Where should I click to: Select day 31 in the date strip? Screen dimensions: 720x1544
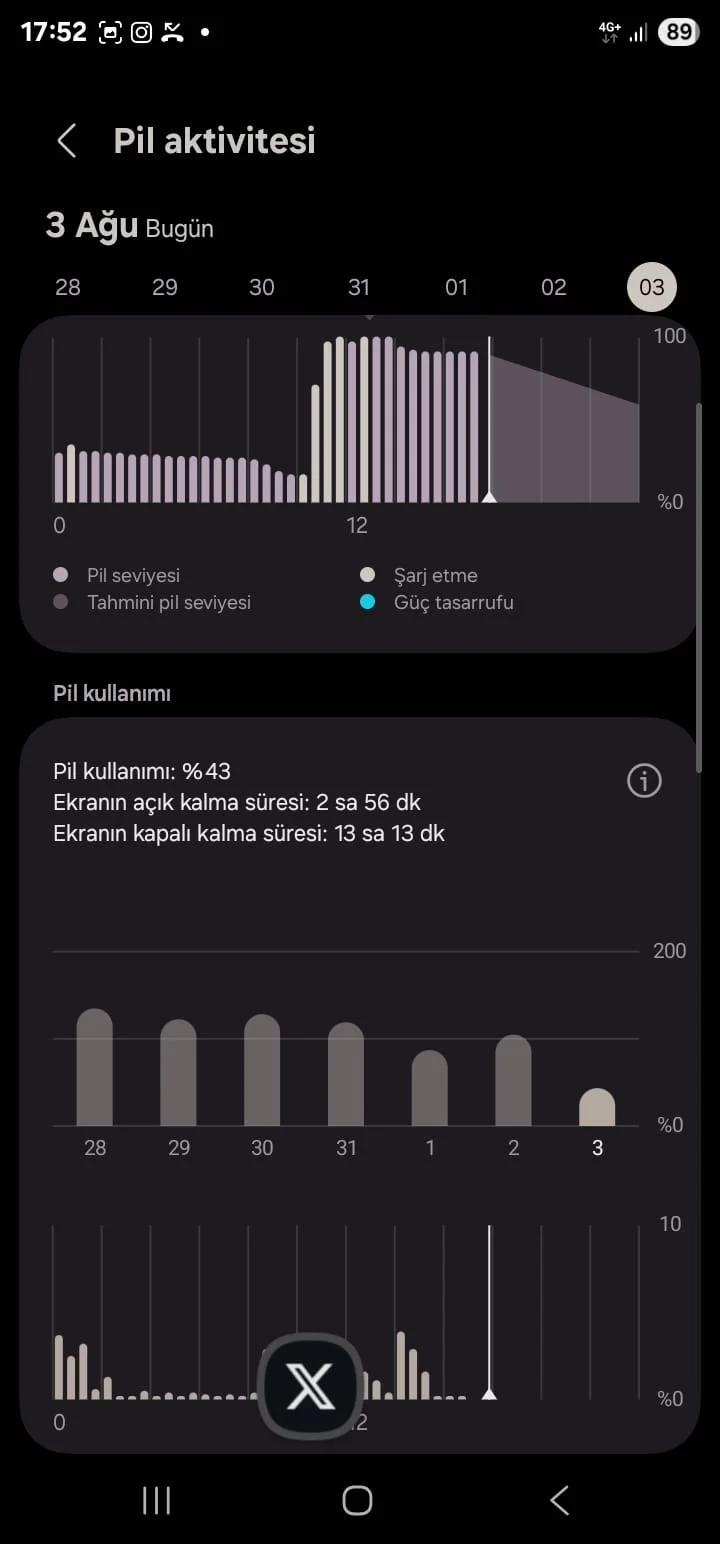(359, 288)
